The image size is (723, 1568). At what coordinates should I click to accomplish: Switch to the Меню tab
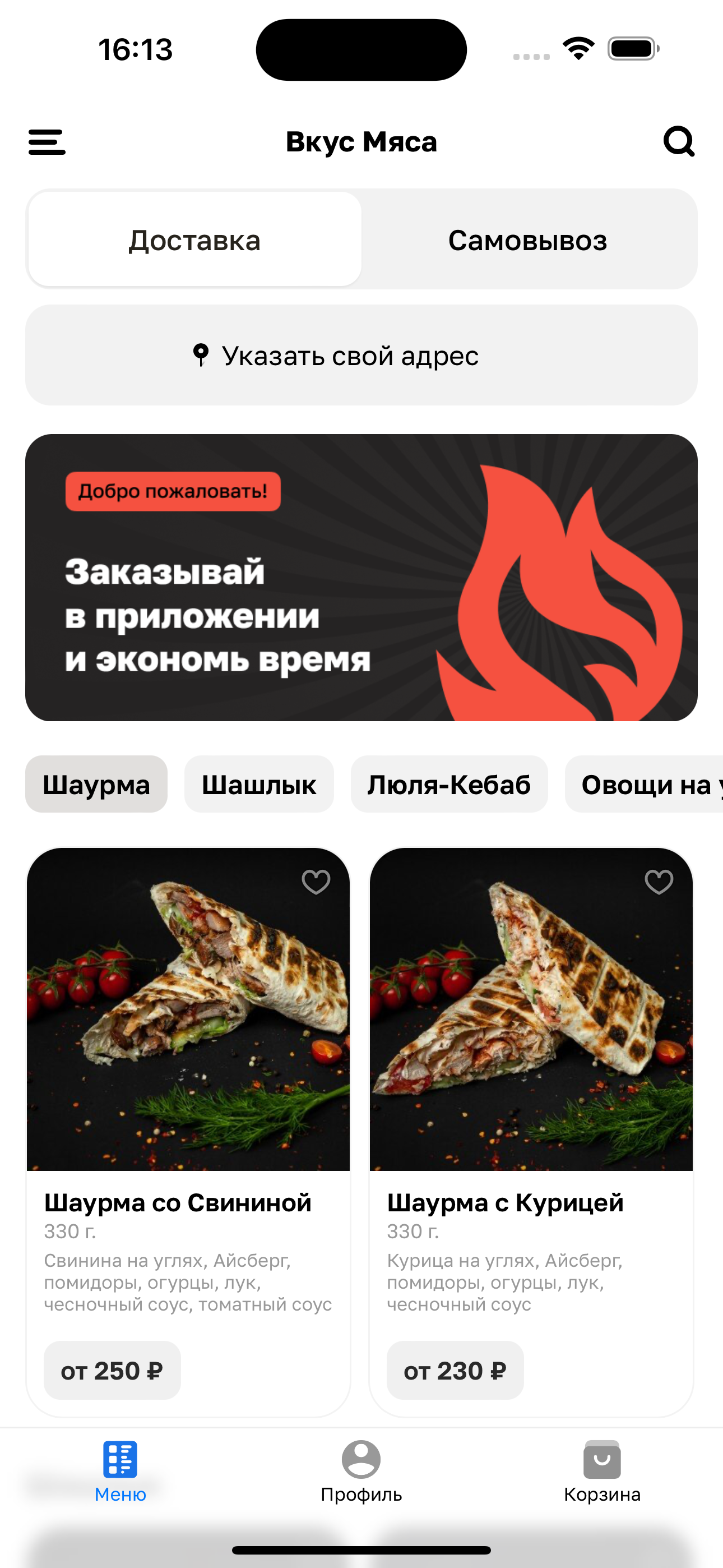click(x=121, y=1470)
